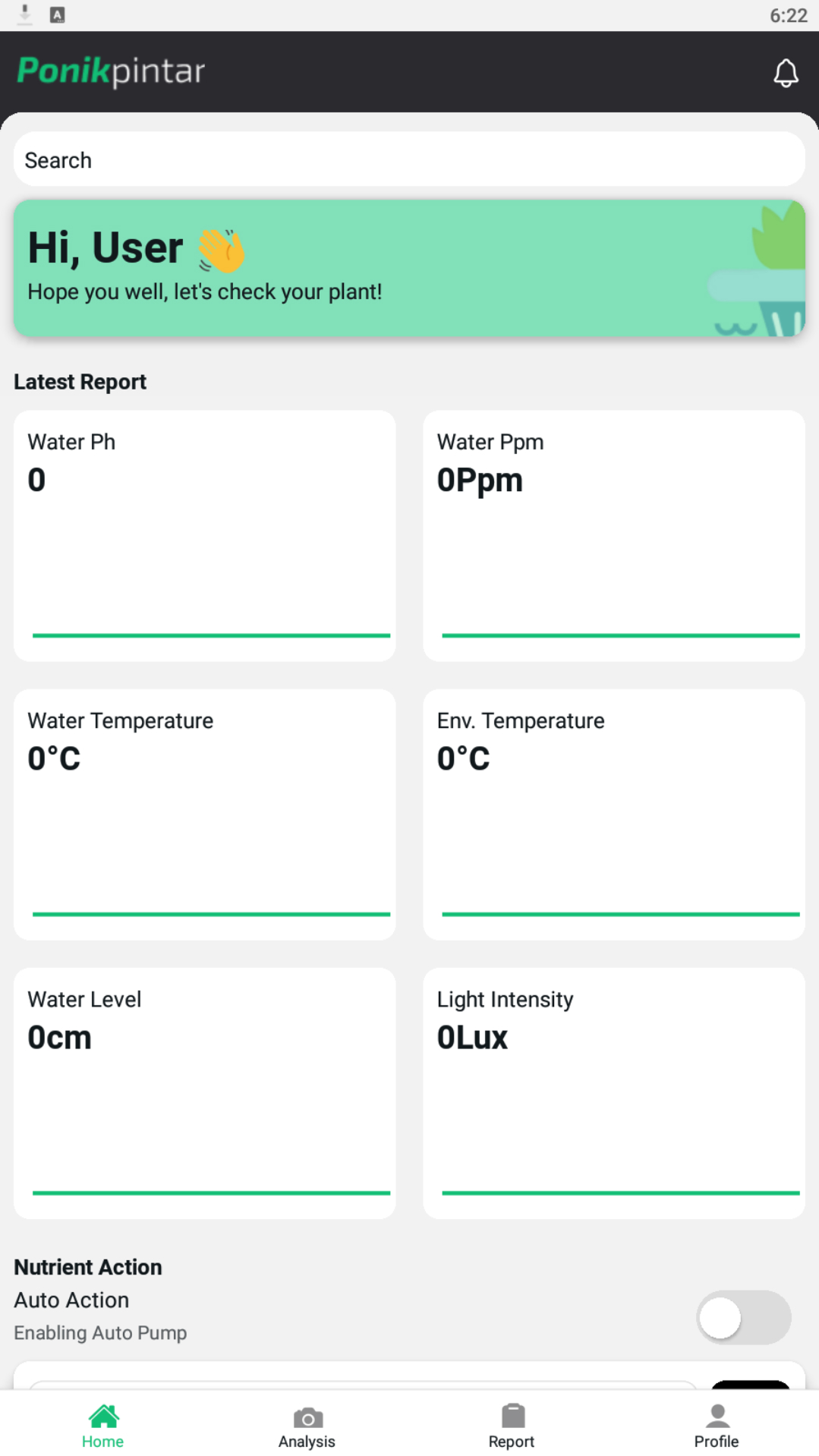Switch to the Analysis tab
The image size is (819, 1456).
307,1426
